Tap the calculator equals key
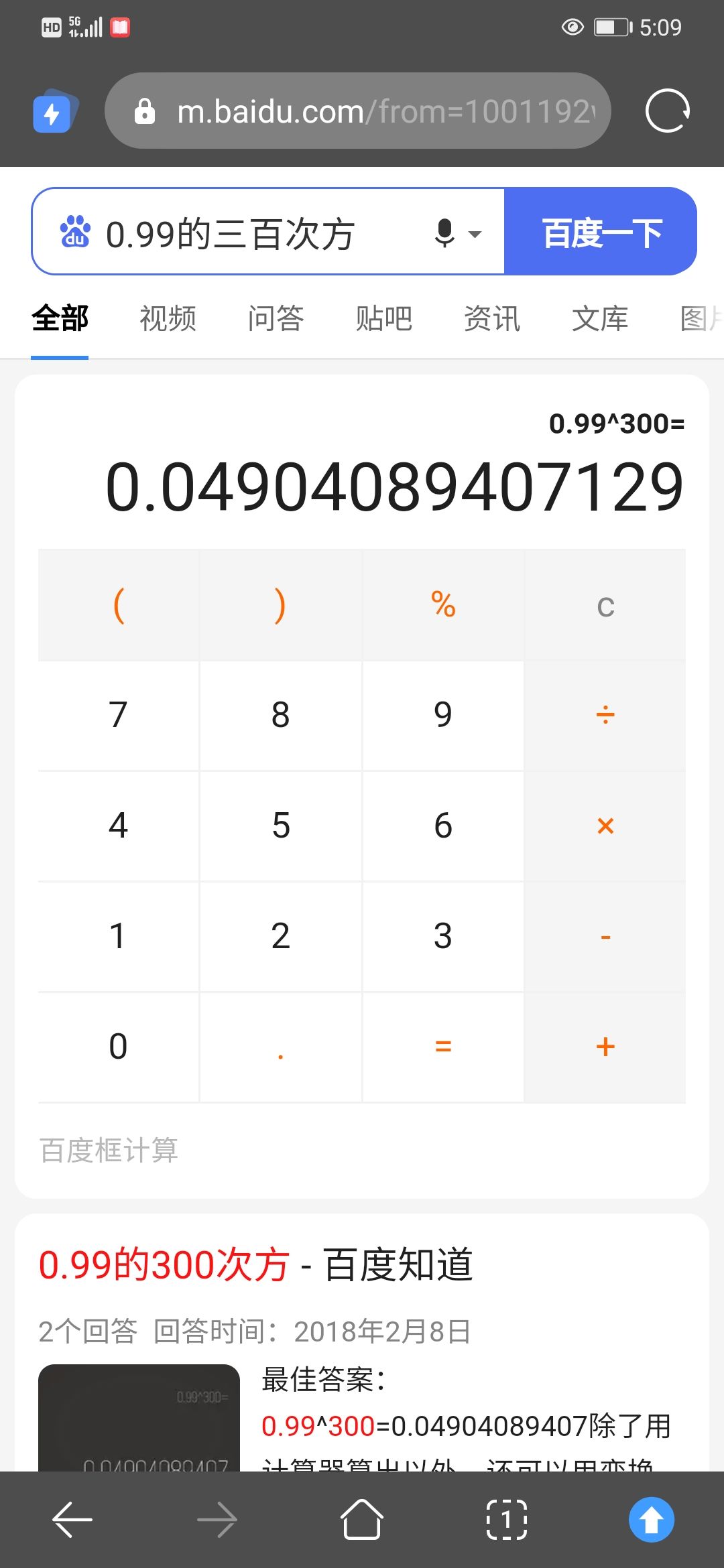724x1568 pixels. [x=442, y=1046]
